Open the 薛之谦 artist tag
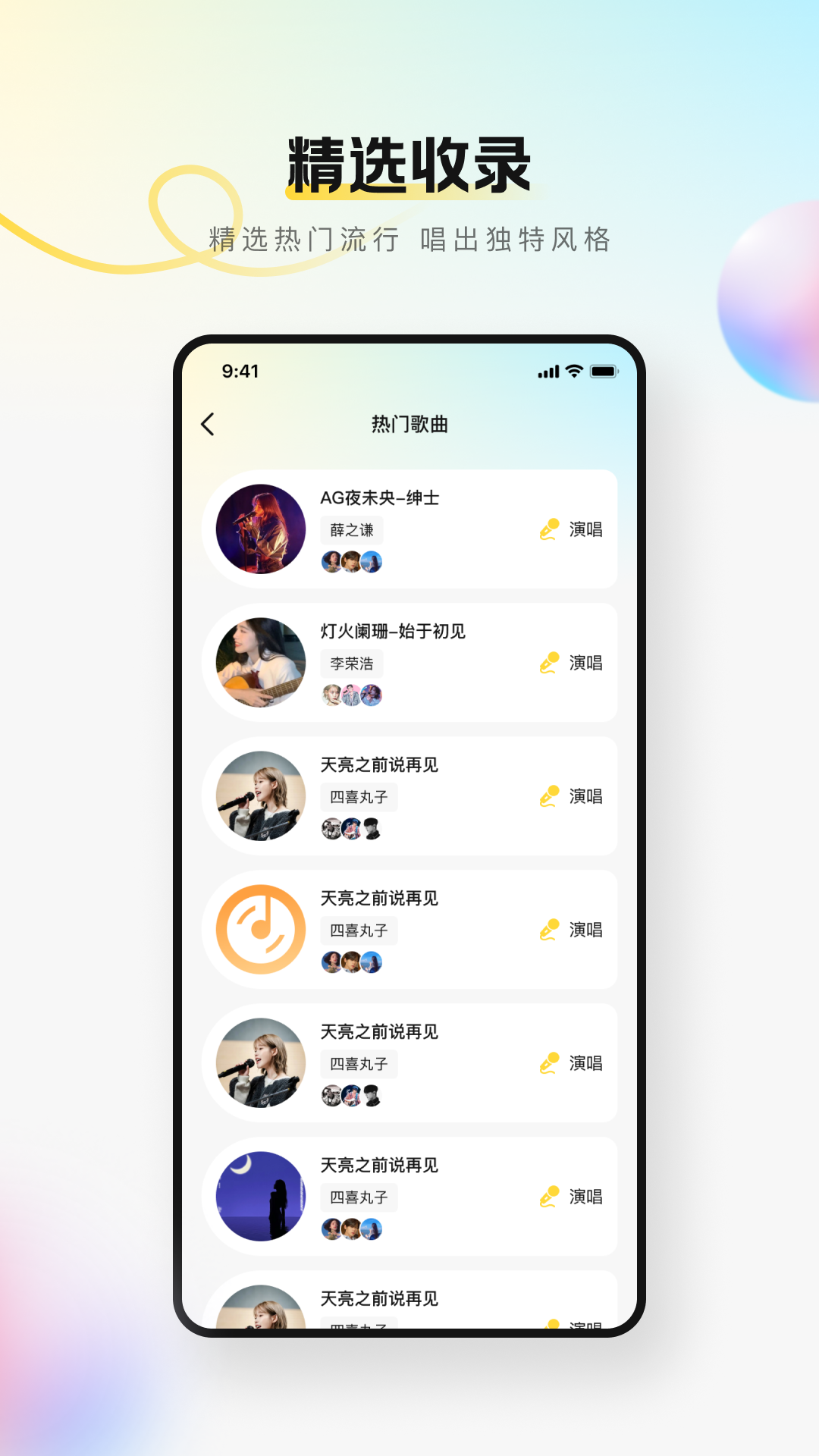819x1456 pixels. tap(351, 530)
